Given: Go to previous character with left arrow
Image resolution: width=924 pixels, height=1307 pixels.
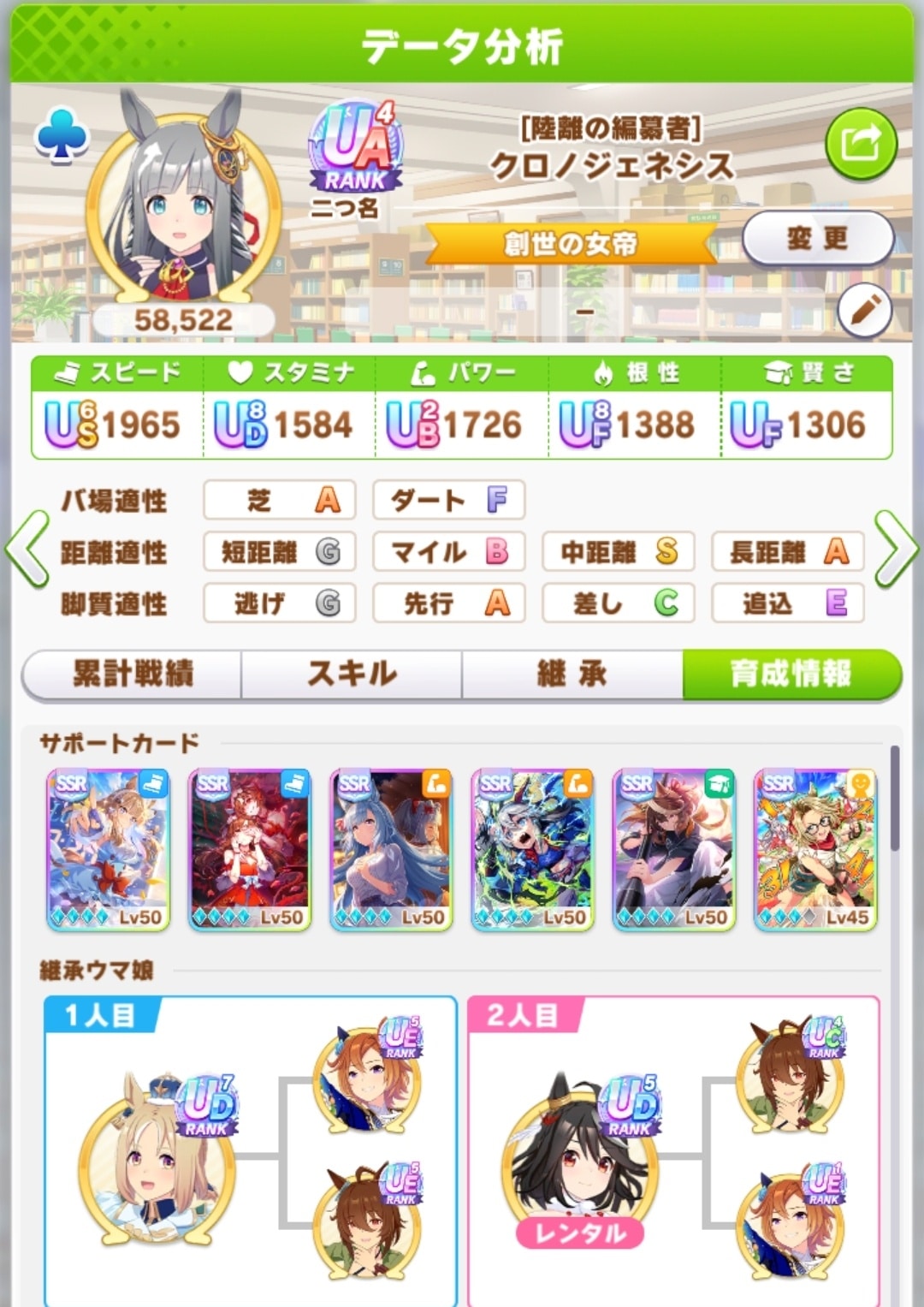Looking at the screenshot, I should tap(27, 550).
